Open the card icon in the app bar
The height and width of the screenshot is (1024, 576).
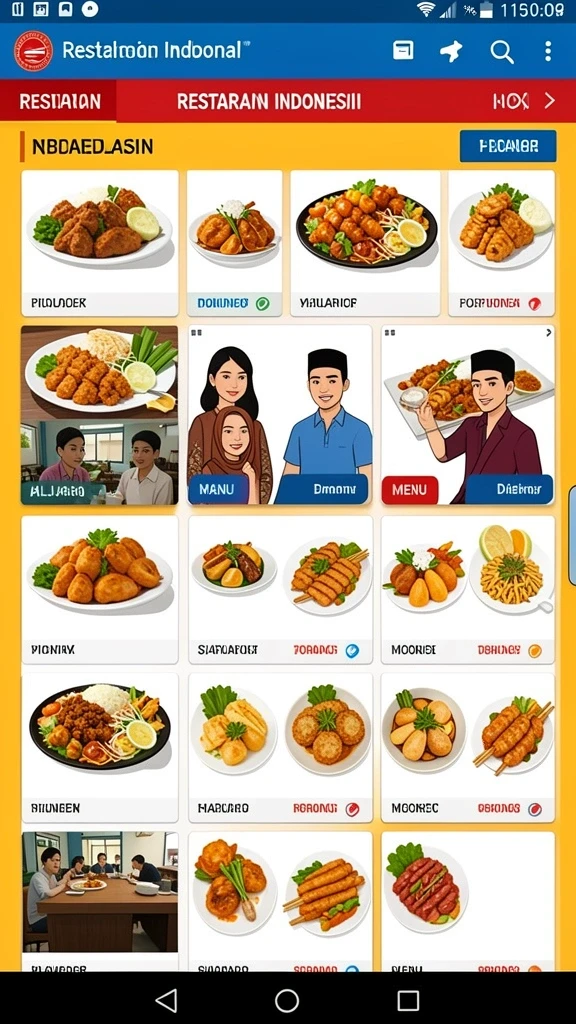click(x=403, y=50)
